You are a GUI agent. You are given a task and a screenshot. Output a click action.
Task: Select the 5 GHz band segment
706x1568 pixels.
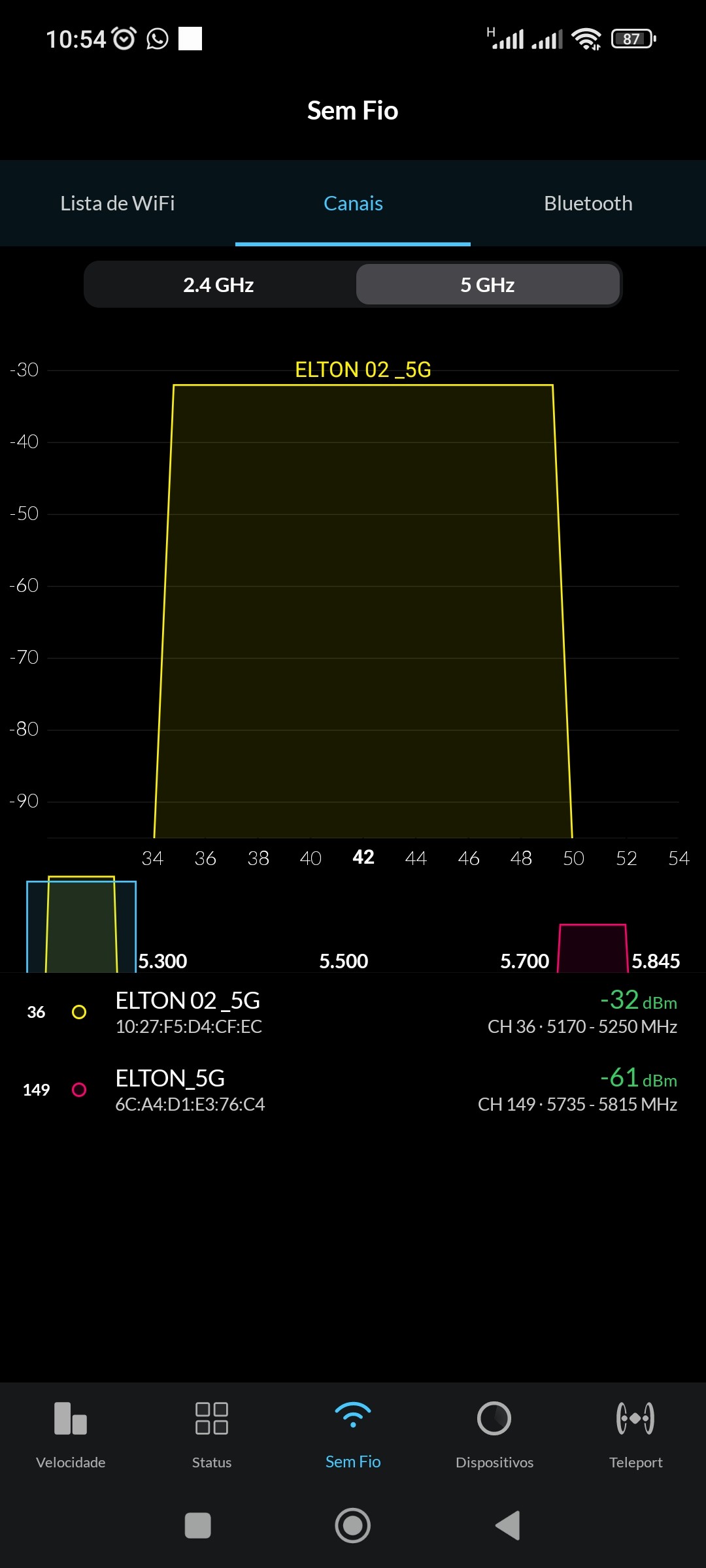click(x=488, y=285)
